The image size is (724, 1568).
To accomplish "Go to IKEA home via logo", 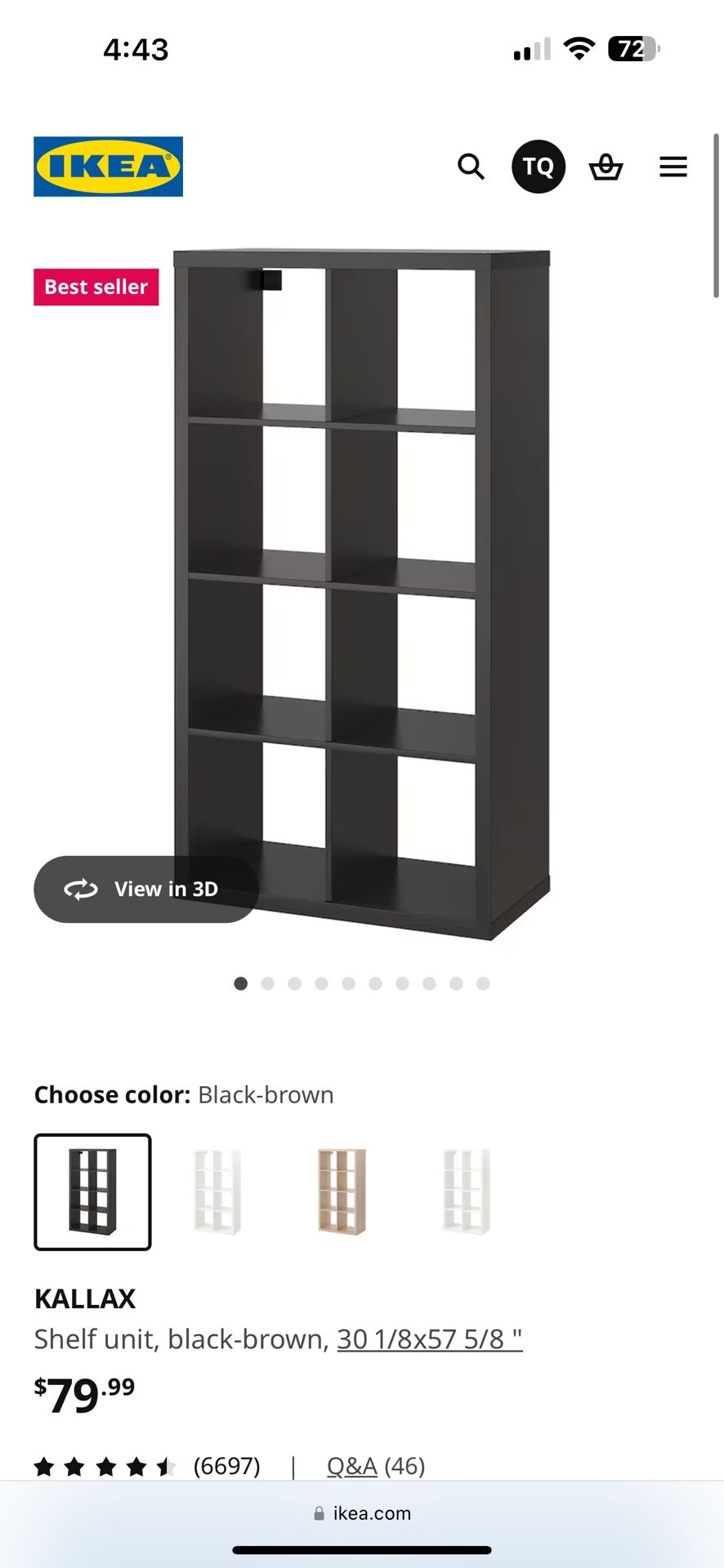I will pyautogui.click(x=108, y=167).
